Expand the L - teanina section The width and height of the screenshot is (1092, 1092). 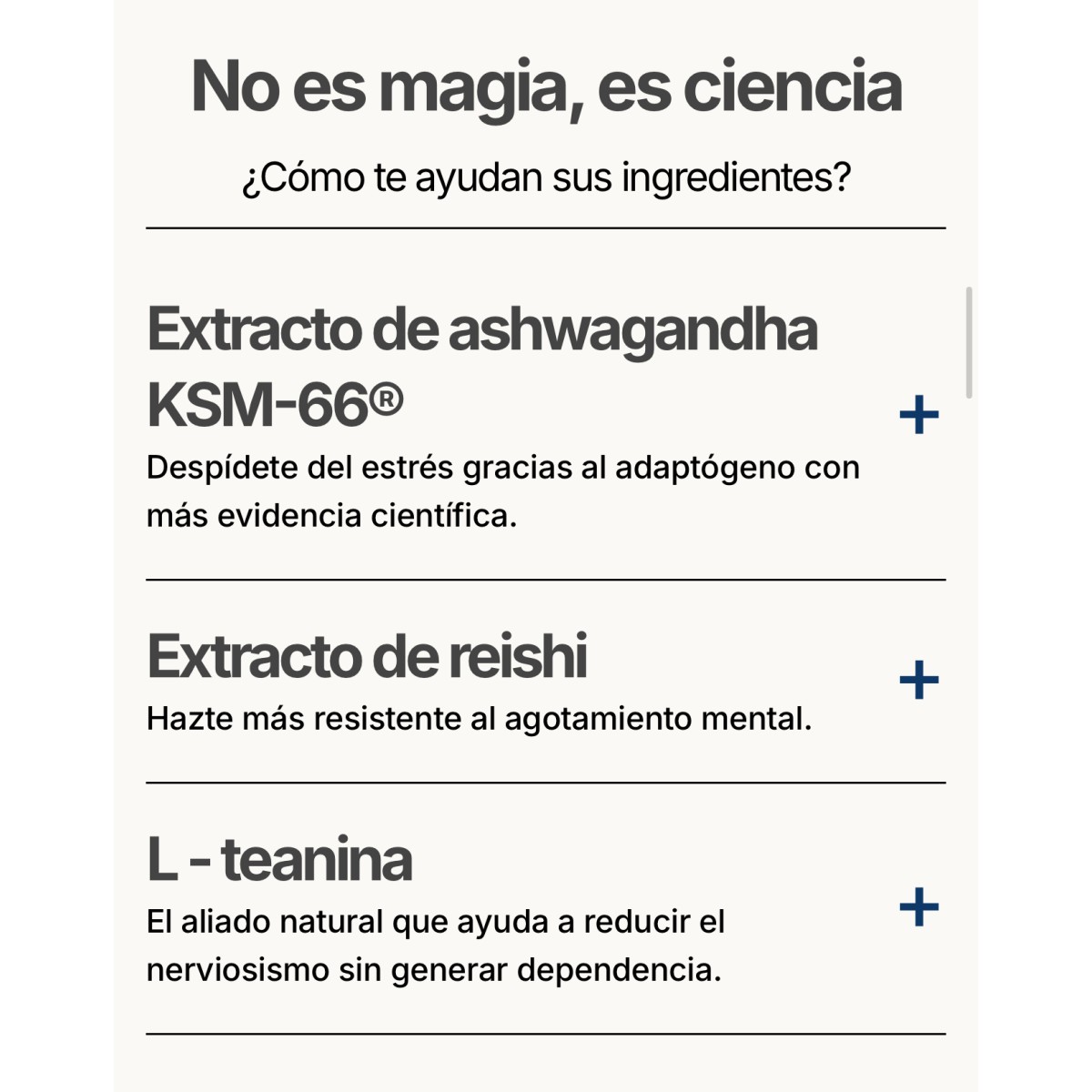click(x=918, y=907)
